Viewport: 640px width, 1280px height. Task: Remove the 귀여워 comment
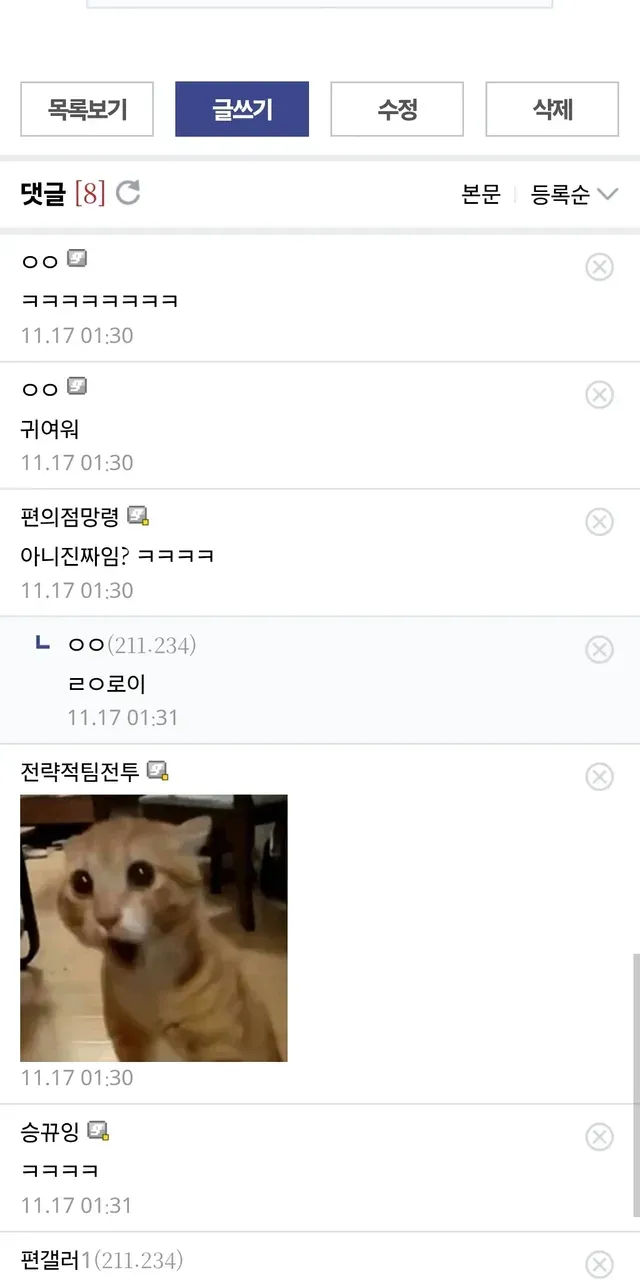pyautogui.click(x=599, y=395)
